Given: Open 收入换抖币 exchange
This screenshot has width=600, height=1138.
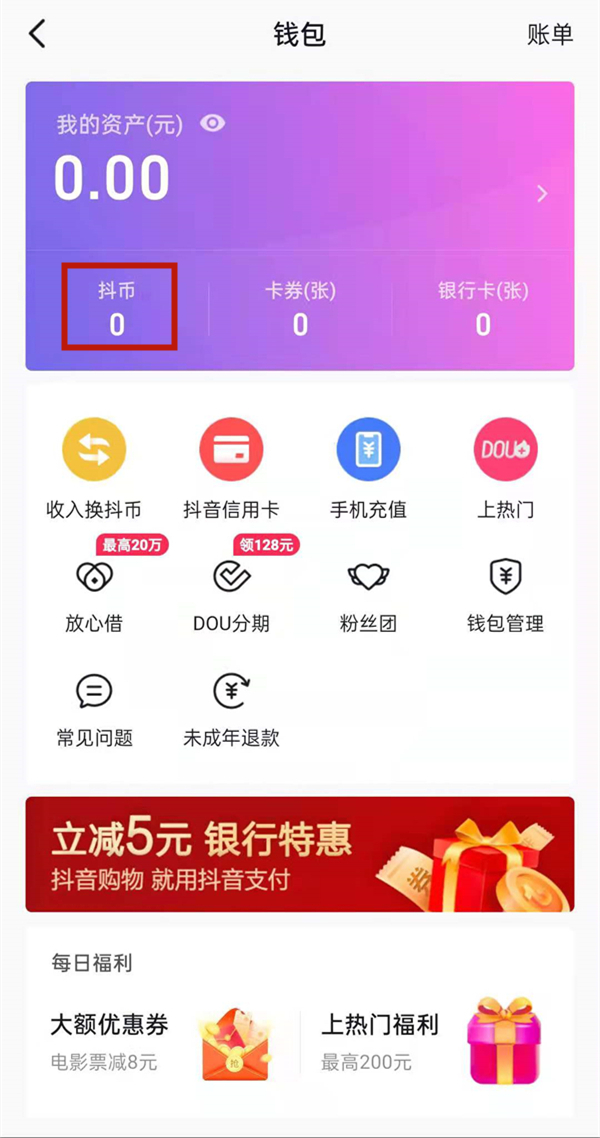Looking at the screenshot, I should (x=94, y=468).
